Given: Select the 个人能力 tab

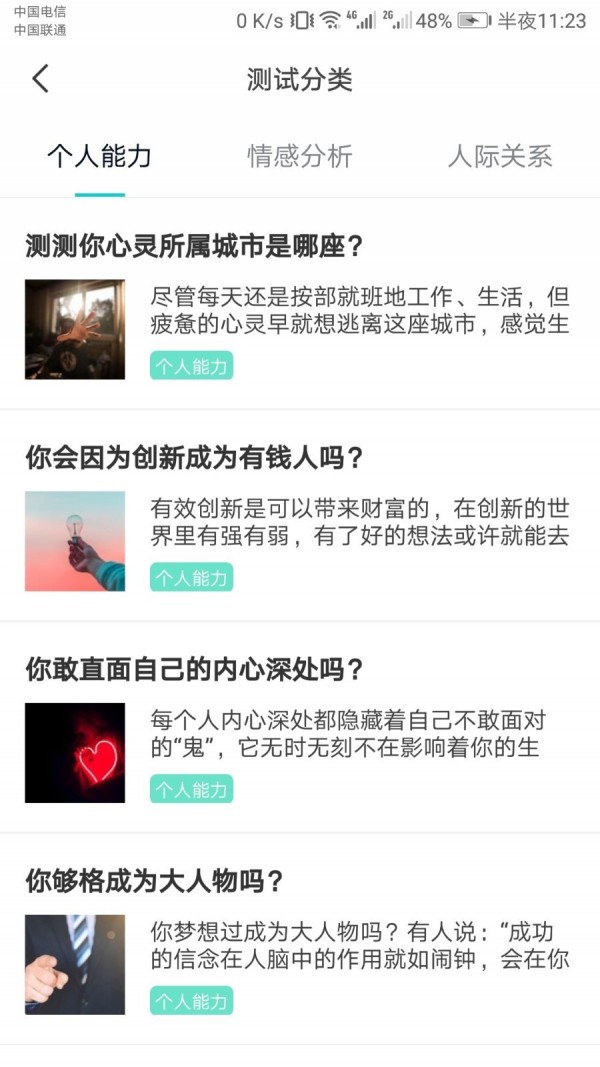Looking at the screenshot, I should click(x=99, y=157).
